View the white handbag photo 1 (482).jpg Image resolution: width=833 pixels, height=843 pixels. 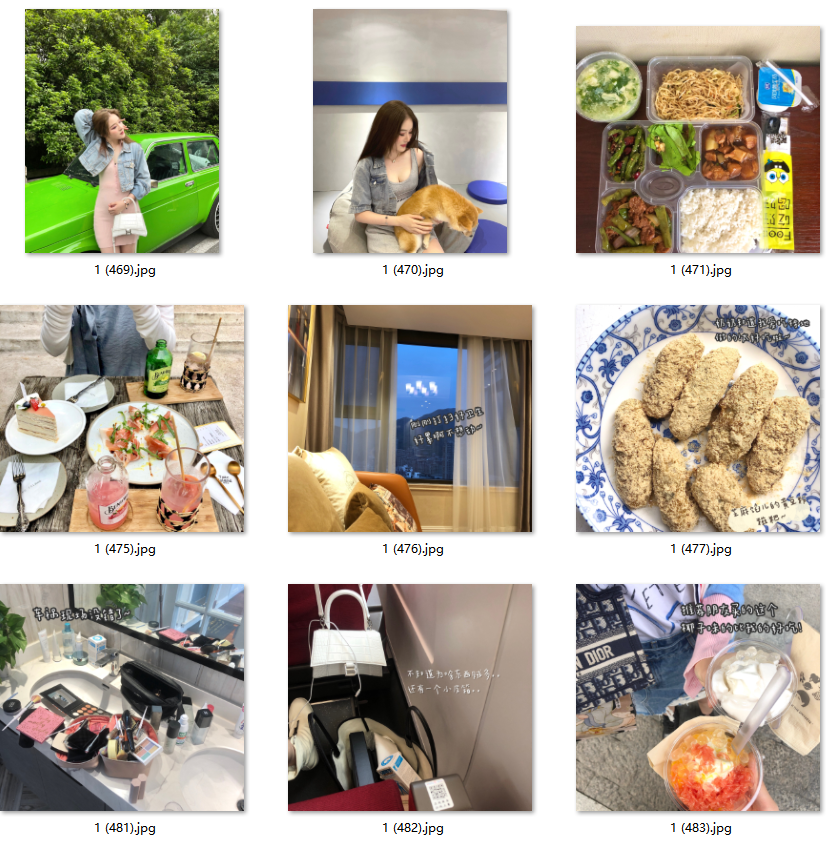pyautogui.click(x=410, y=697)
